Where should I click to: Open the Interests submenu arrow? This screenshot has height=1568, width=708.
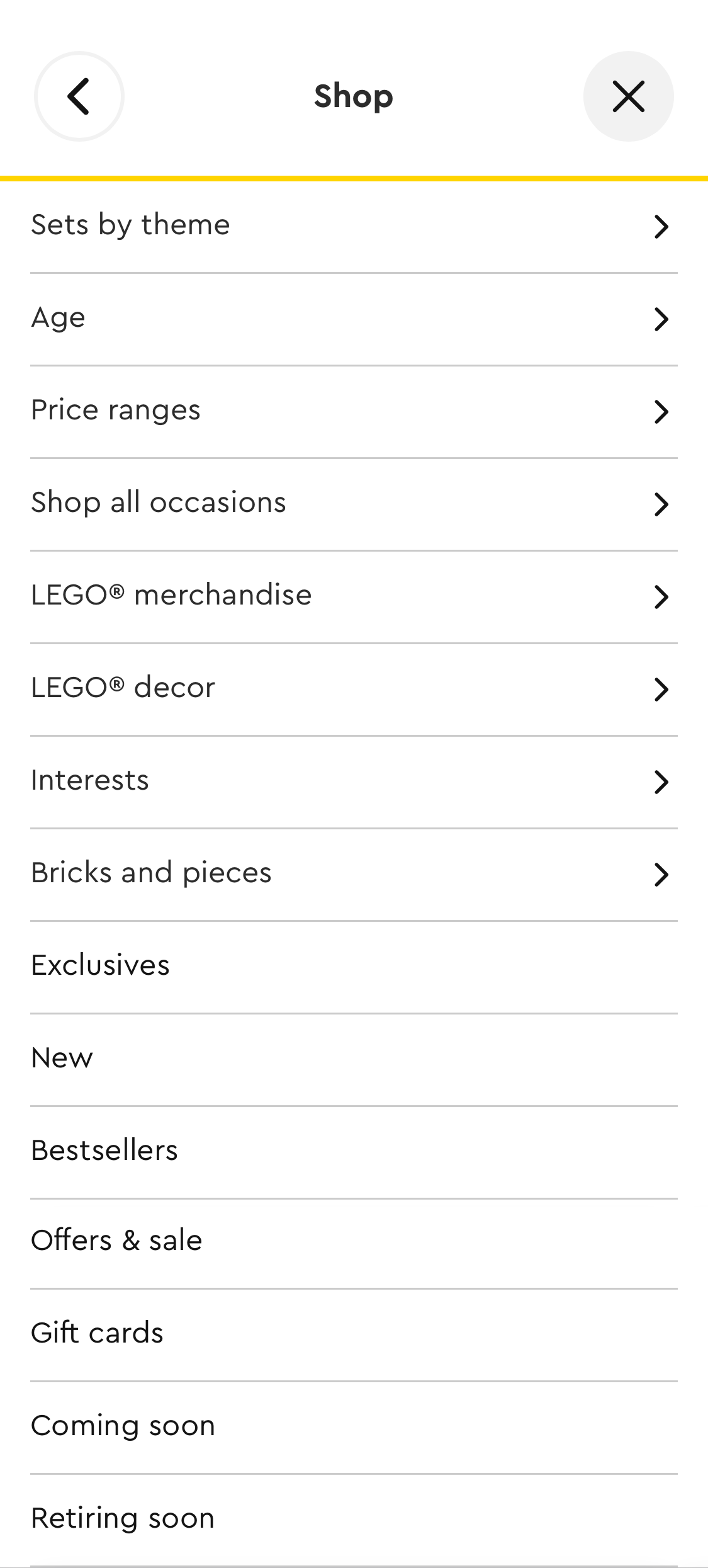(x=661, y=781)
